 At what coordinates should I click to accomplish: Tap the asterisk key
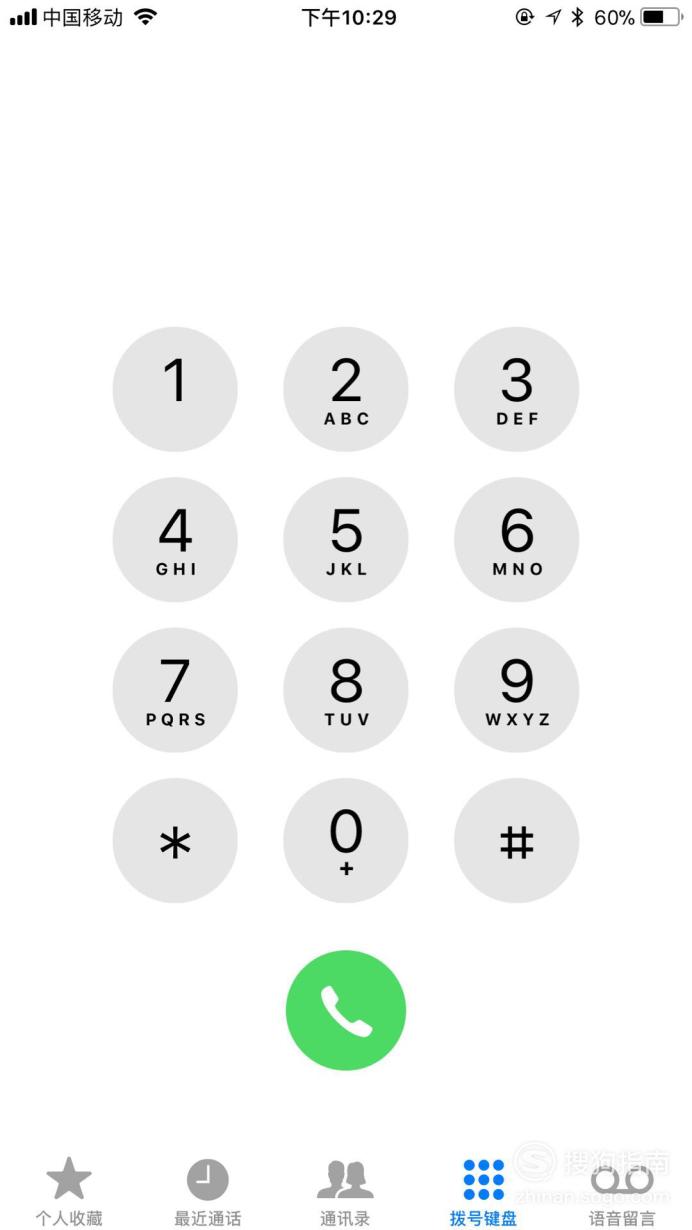(x=175, y=841)
